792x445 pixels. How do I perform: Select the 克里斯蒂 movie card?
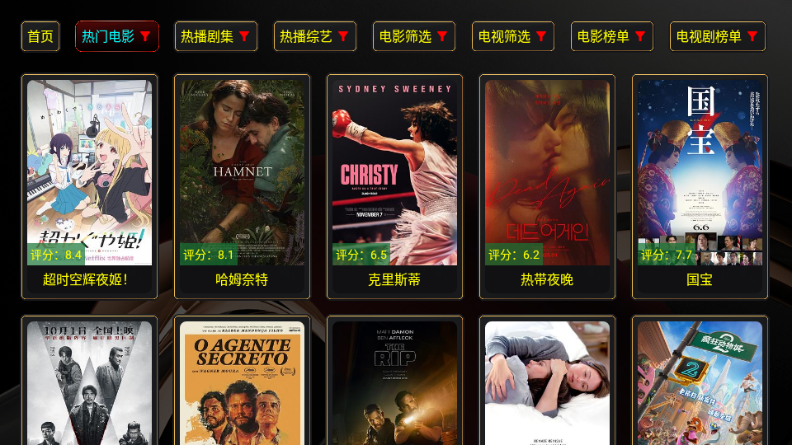pyautogui.click(x=394, y=185)
